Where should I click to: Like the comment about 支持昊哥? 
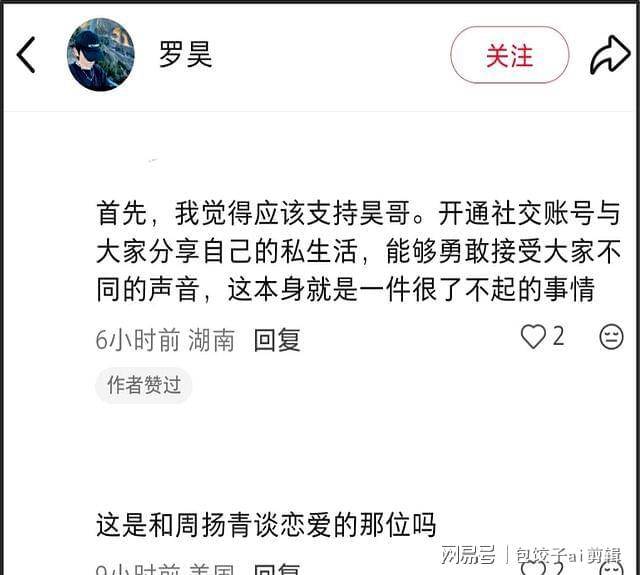[x=534, y=337]
